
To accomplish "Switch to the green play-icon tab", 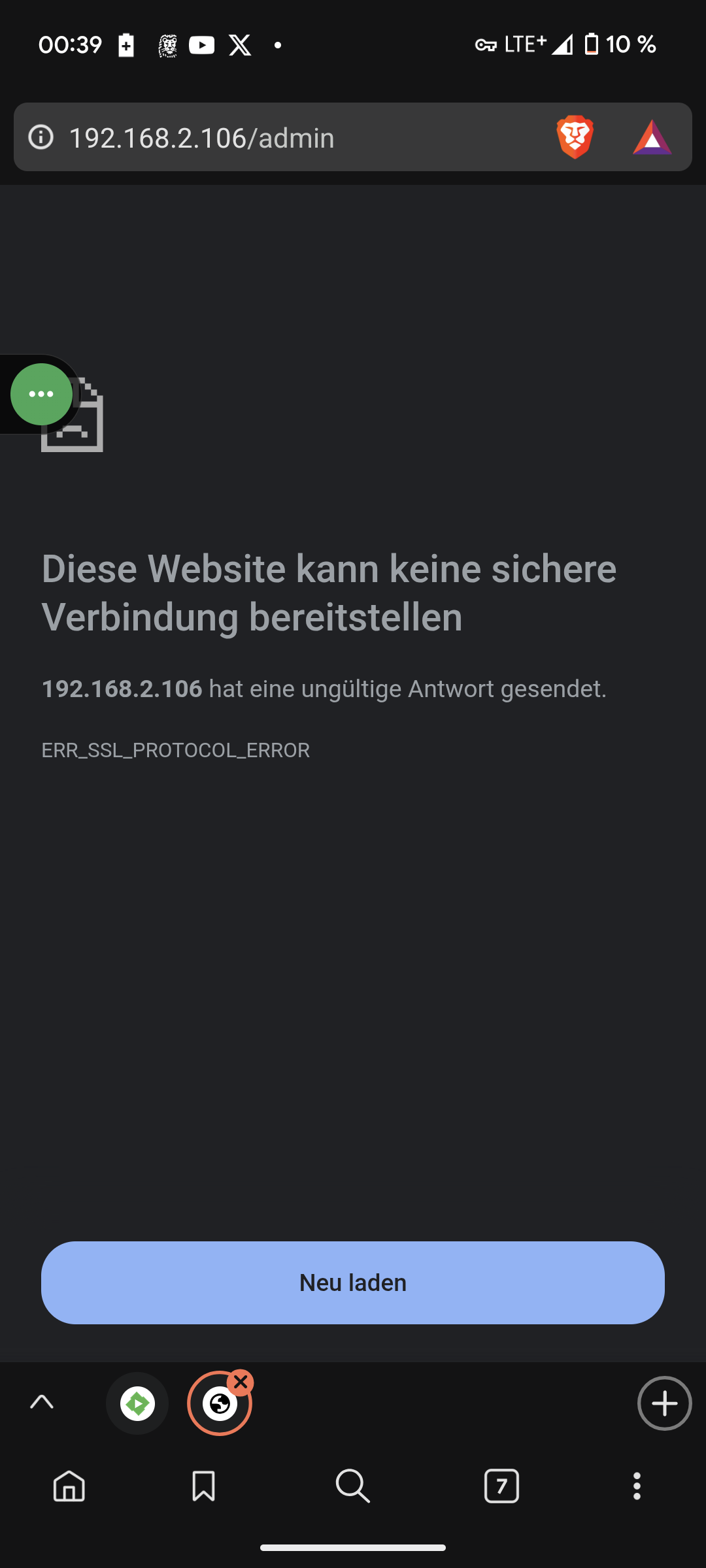I will click(137, 1403).
